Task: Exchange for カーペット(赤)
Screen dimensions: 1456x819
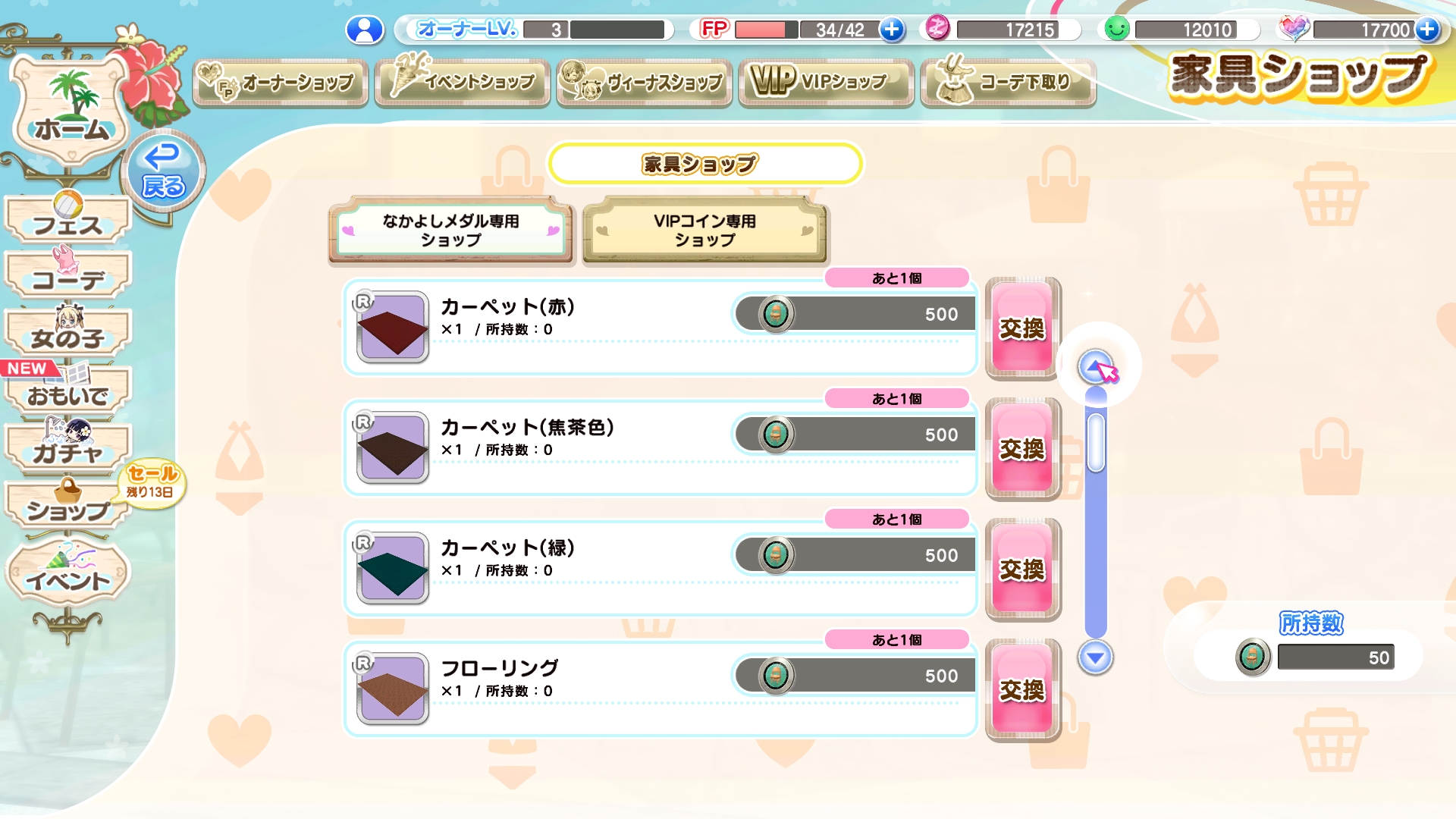Action: [1022, 328]
